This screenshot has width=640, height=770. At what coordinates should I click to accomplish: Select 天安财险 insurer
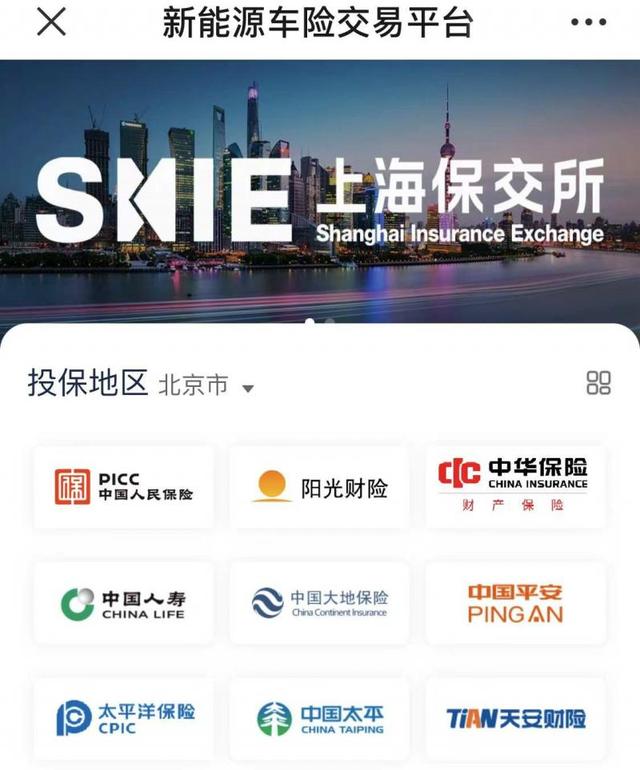(x=514, y=718)
